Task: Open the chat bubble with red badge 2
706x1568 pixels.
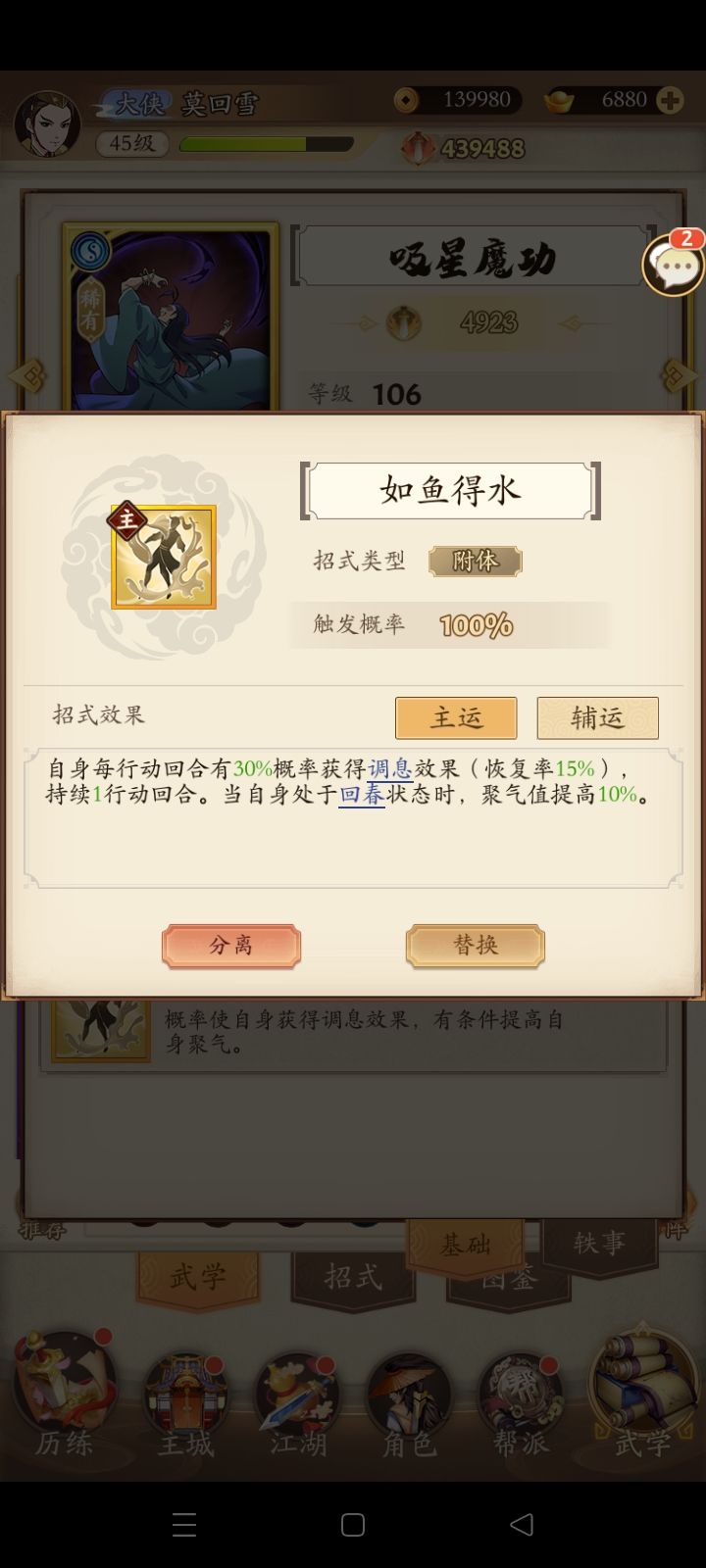Action: [x=673, y=267]
